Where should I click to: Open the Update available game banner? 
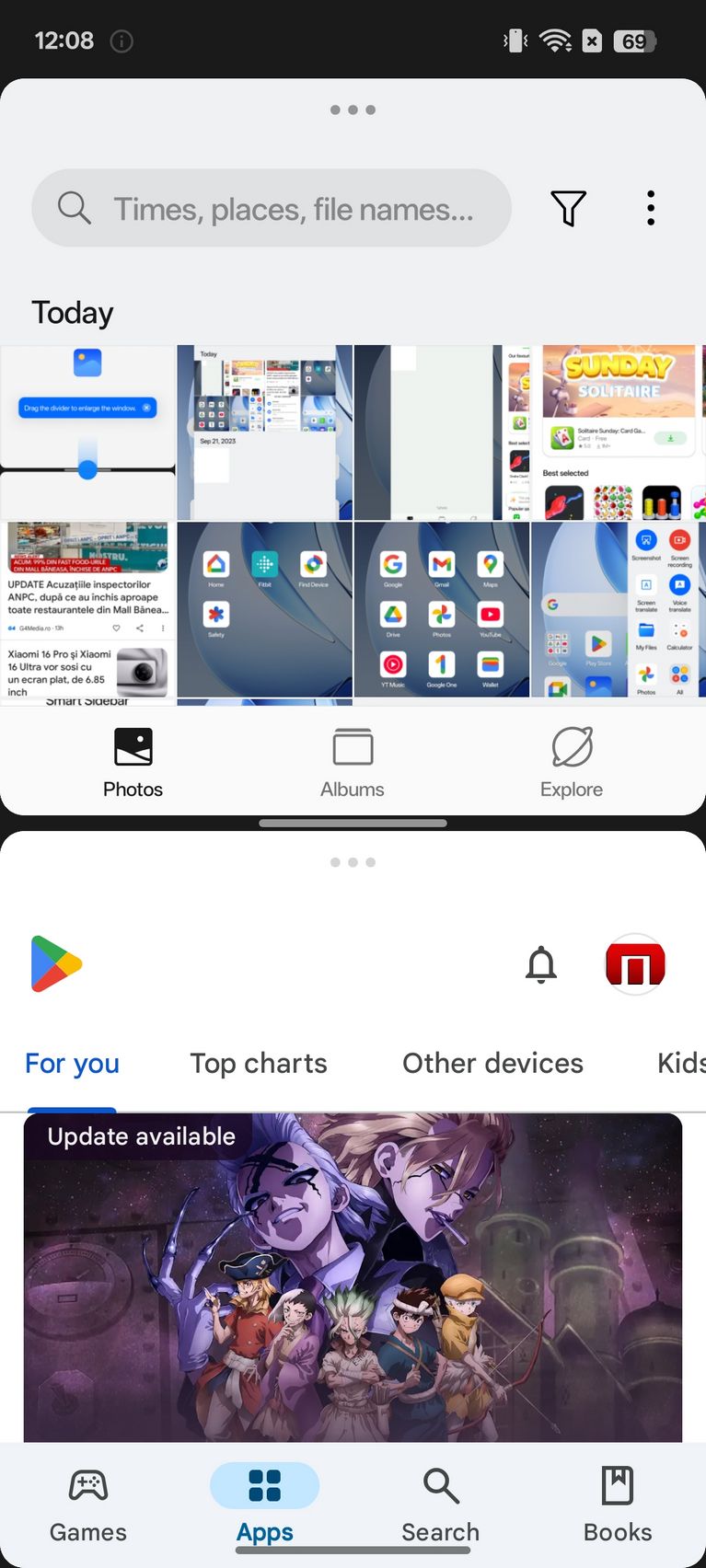[353, 1277]
